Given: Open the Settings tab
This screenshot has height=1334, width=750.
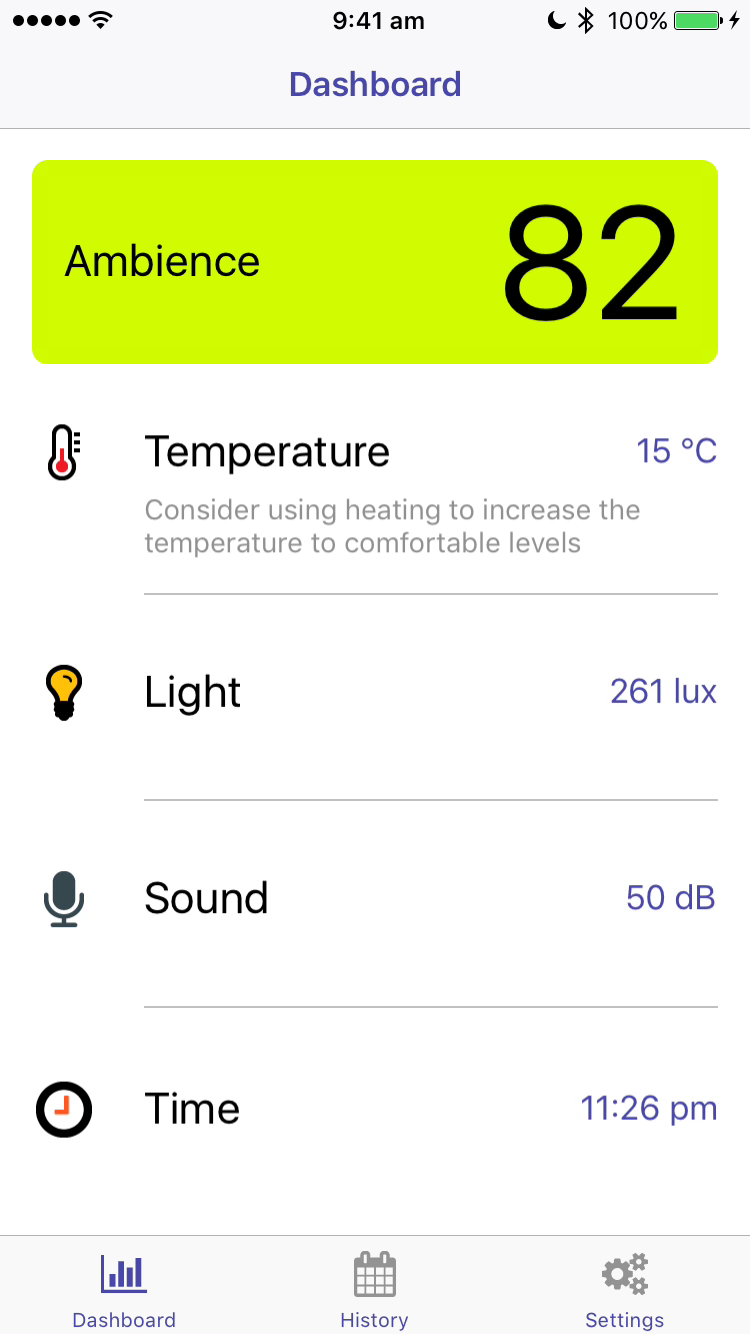Looking at the screenshot, I should point(624,1288).
